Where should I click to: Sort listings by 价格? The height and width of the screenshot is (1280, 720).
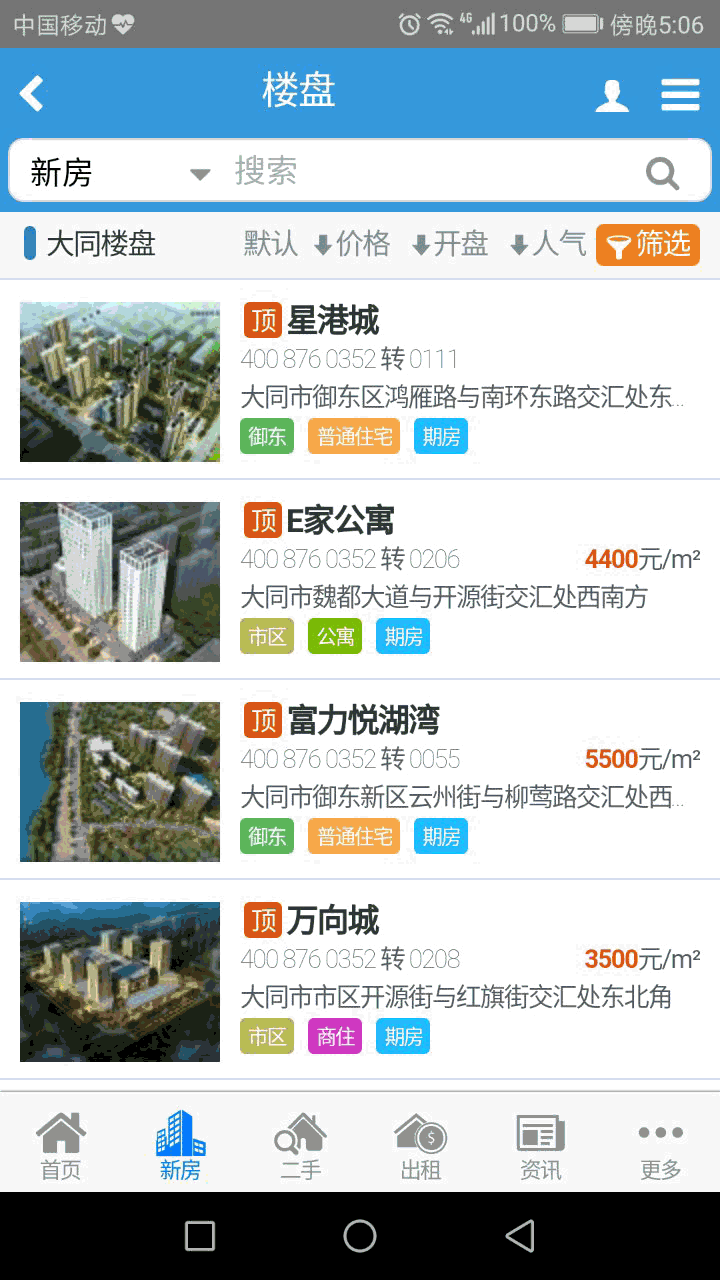(352, 244)
